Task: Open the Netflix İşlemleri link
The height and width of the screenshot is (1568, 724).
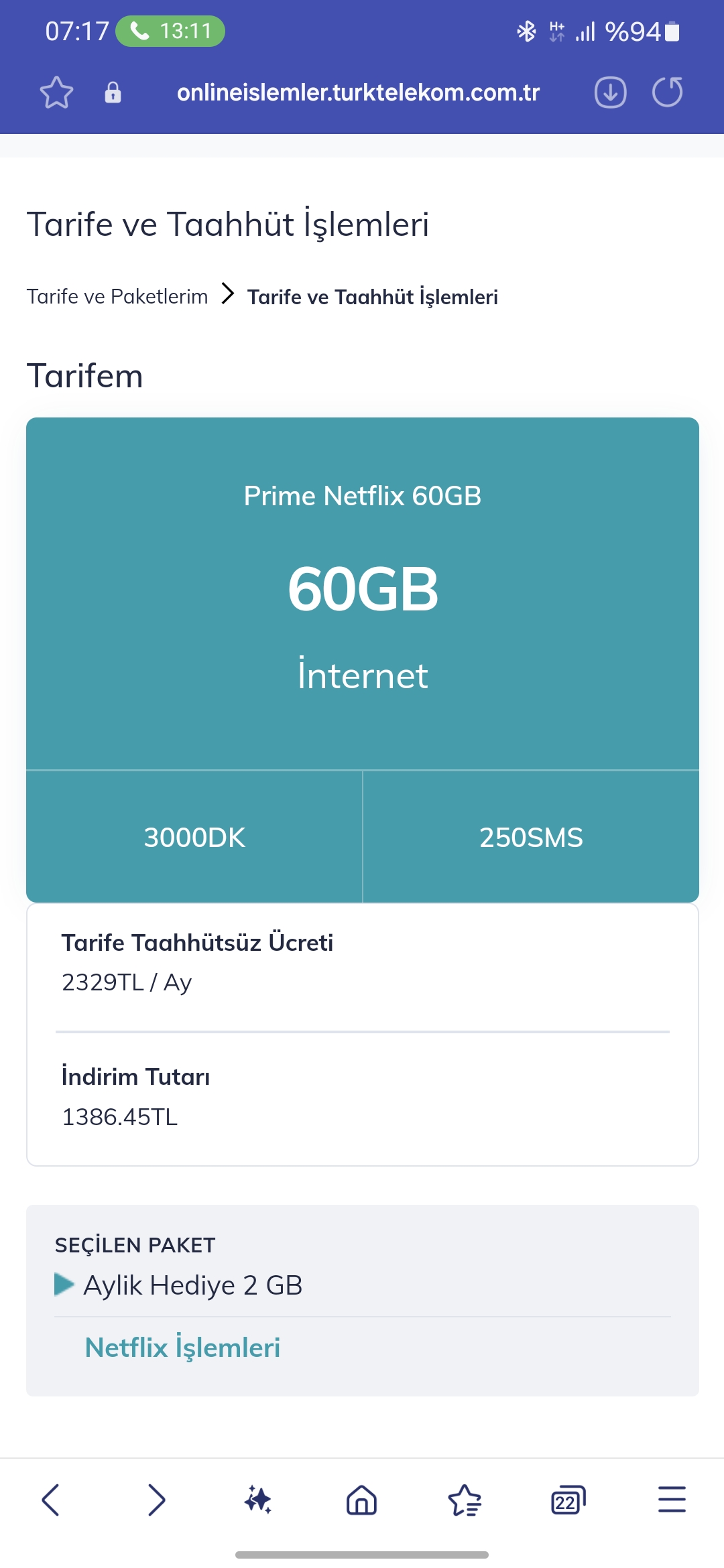Action: [x=182, y=1348]
